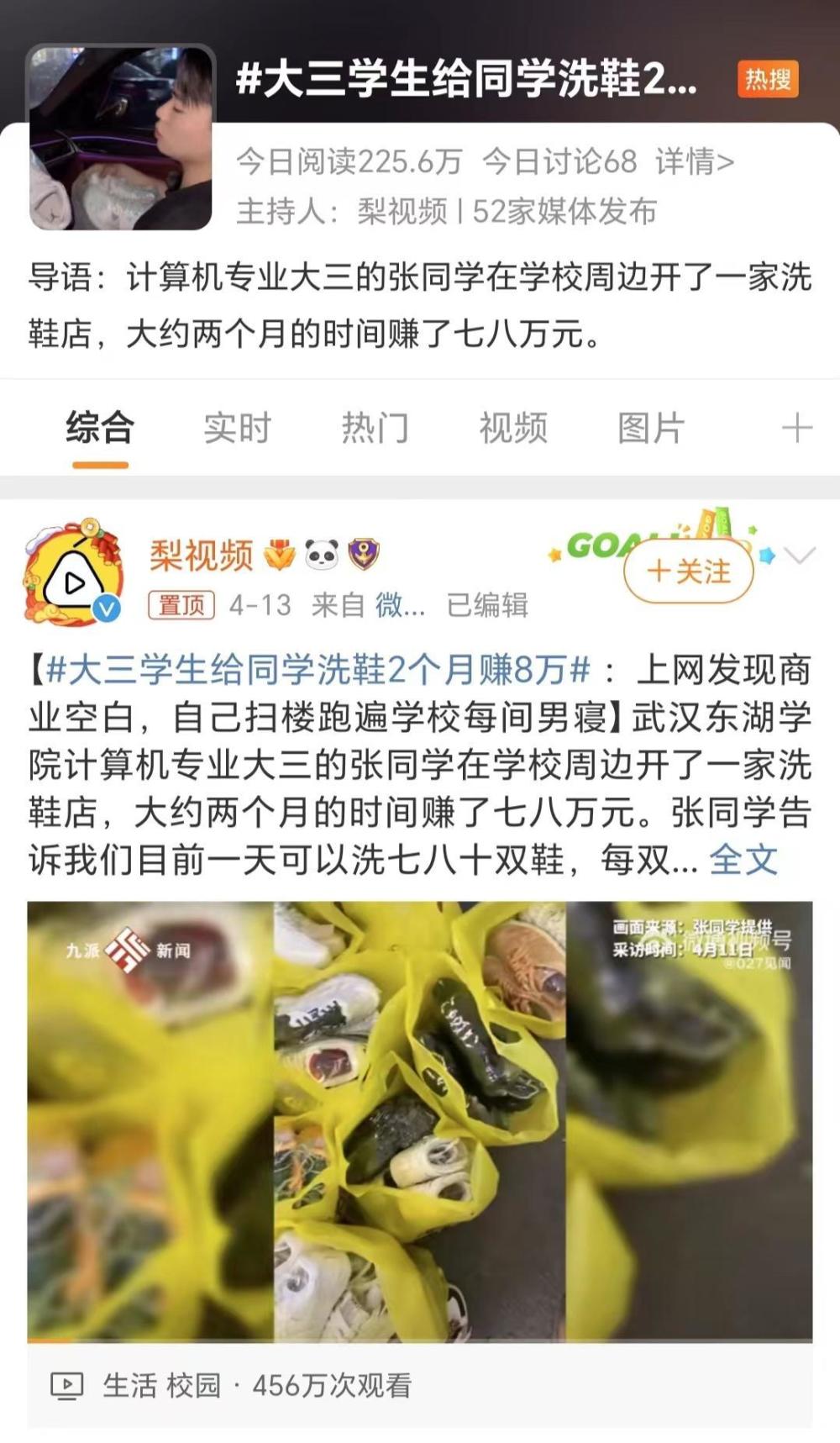Viewport: 840px width, 1443px height.
Task: Switch to the 视频 tab
Action: click(x=513, y=428)
